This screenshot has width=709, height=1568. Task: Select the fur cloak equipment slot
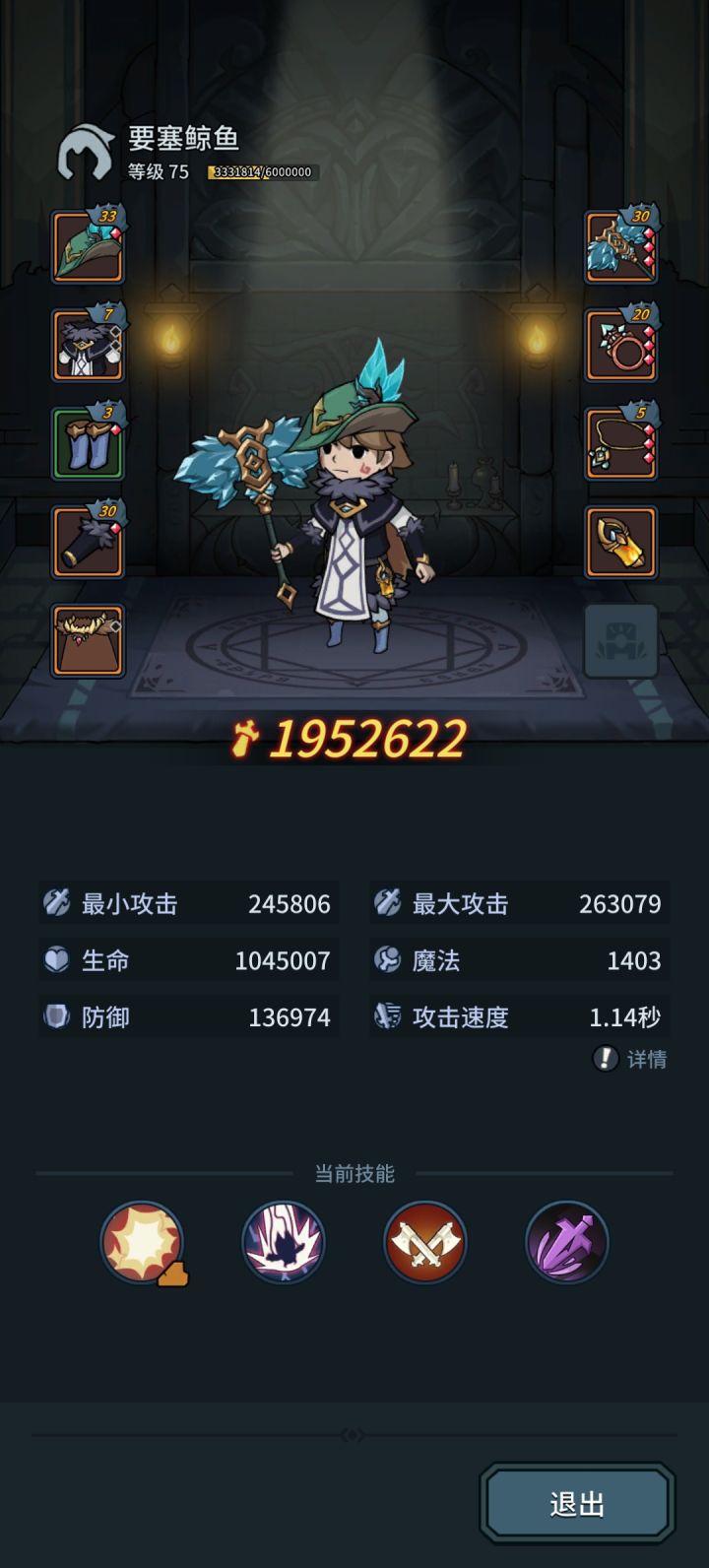click(89, 344)
